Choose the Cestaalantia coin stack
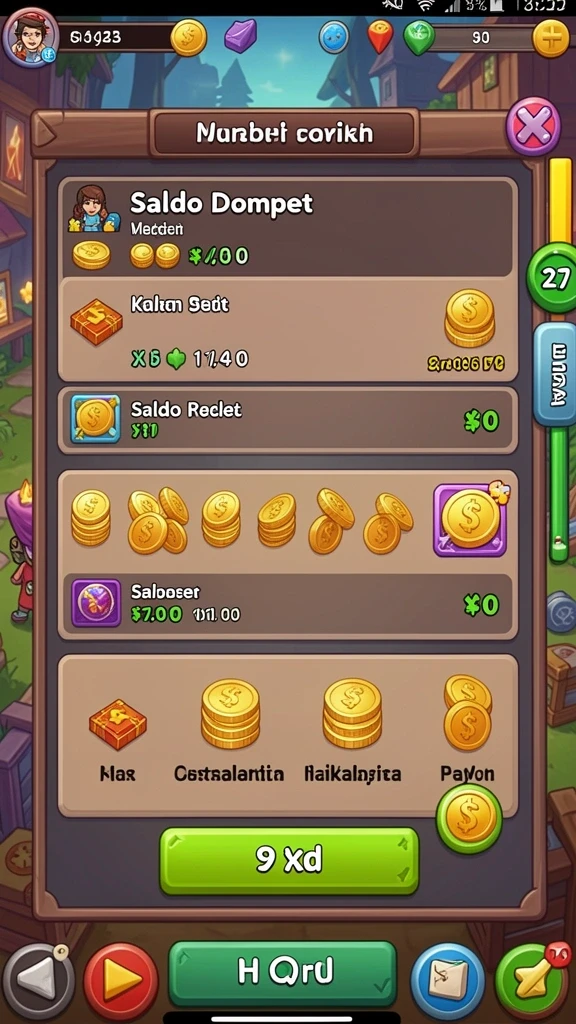The image size is (576, 1024). (x=229, y=730)
